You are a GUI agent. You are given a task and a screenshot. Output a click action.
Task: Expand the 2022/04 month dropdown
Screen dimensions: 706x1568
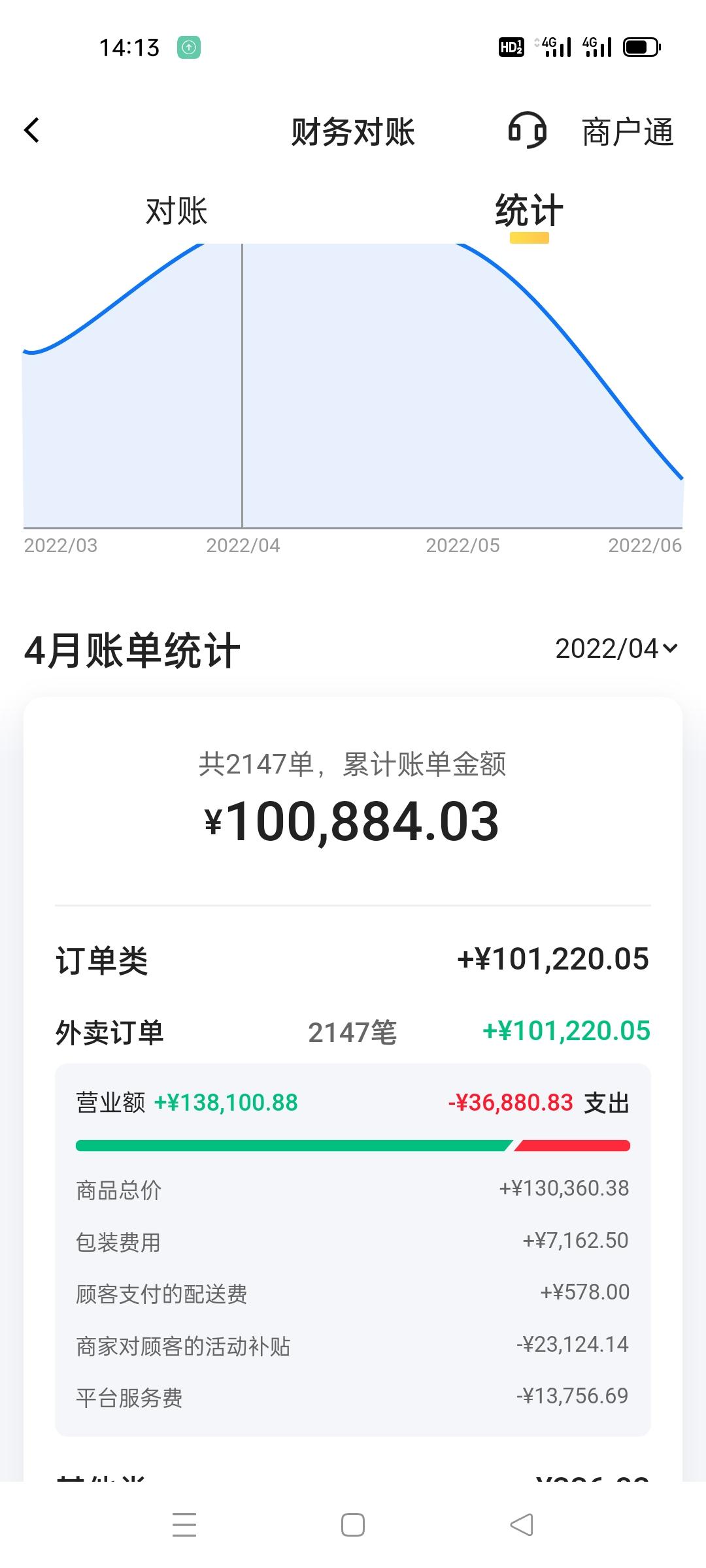pos(616,649)
